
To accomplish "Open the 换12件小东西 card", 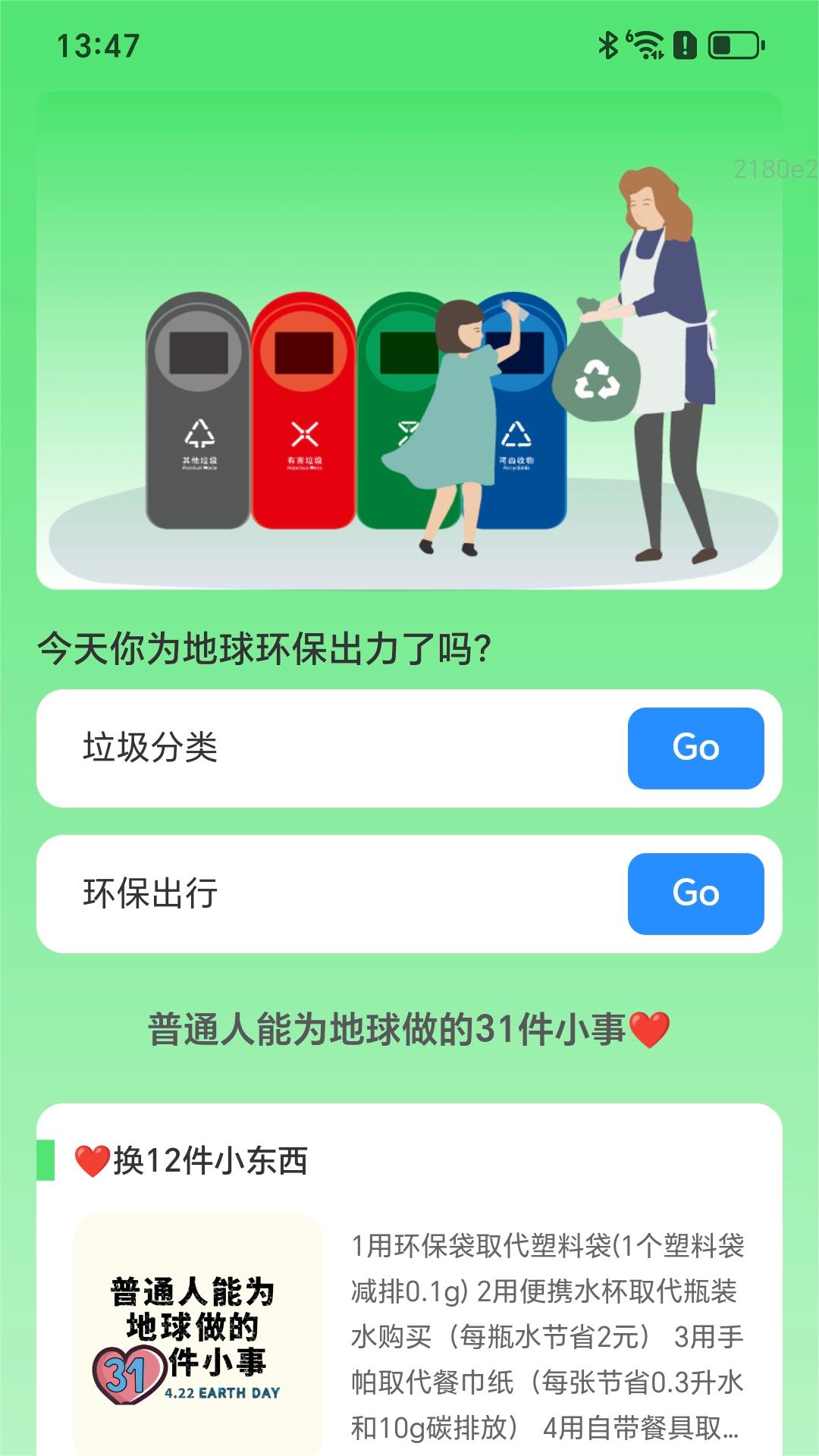I will [409, 1280].
